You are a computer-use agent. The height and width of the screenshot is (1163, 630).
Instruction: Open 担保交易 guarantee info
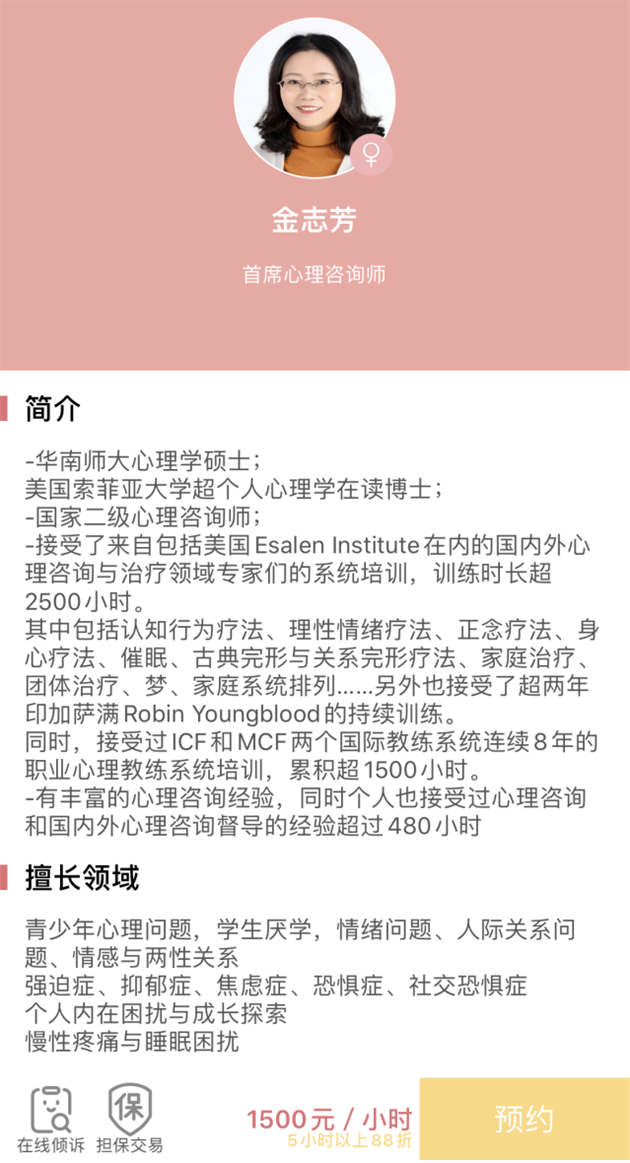click(130, 1118)
